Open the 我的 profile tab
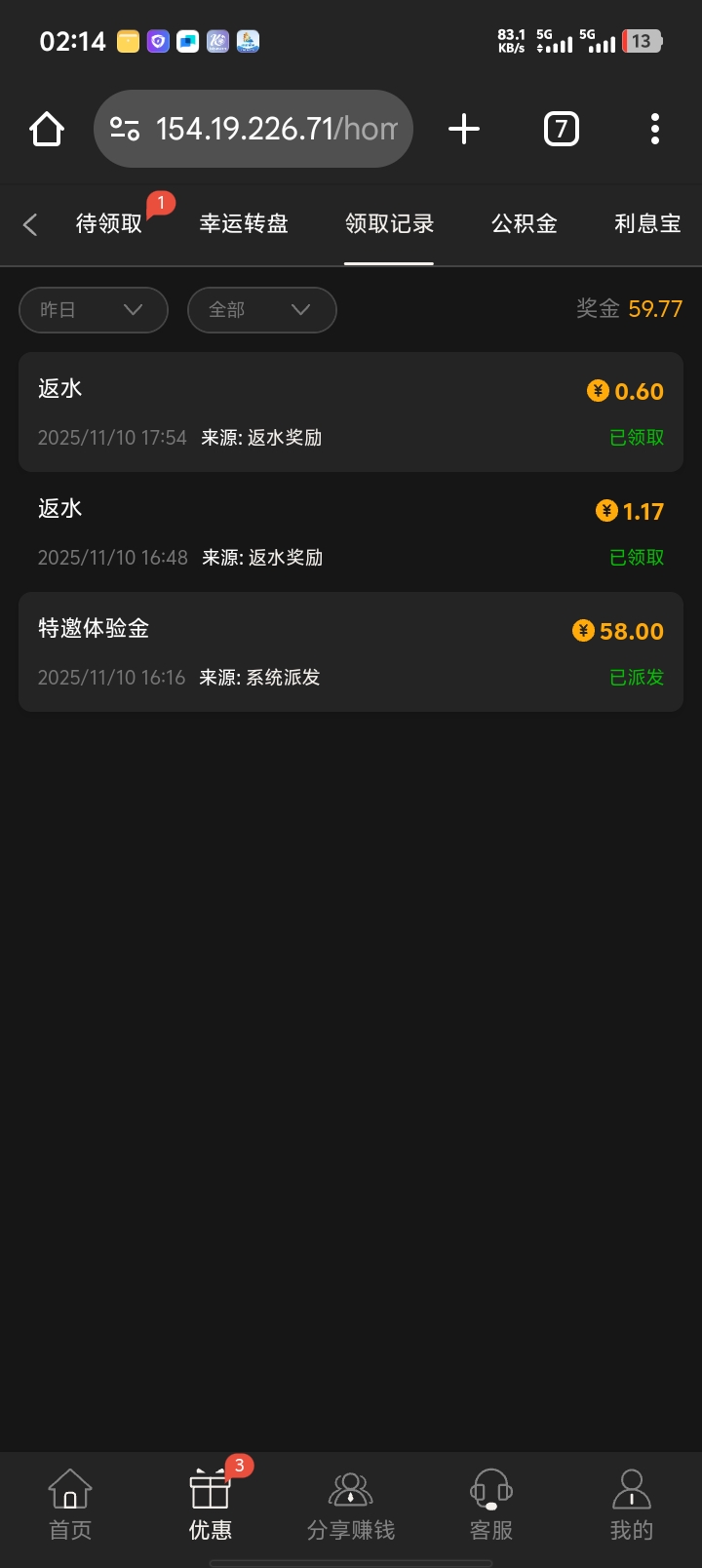This screenshot has height=1568, width=702. coord(632,1506)
